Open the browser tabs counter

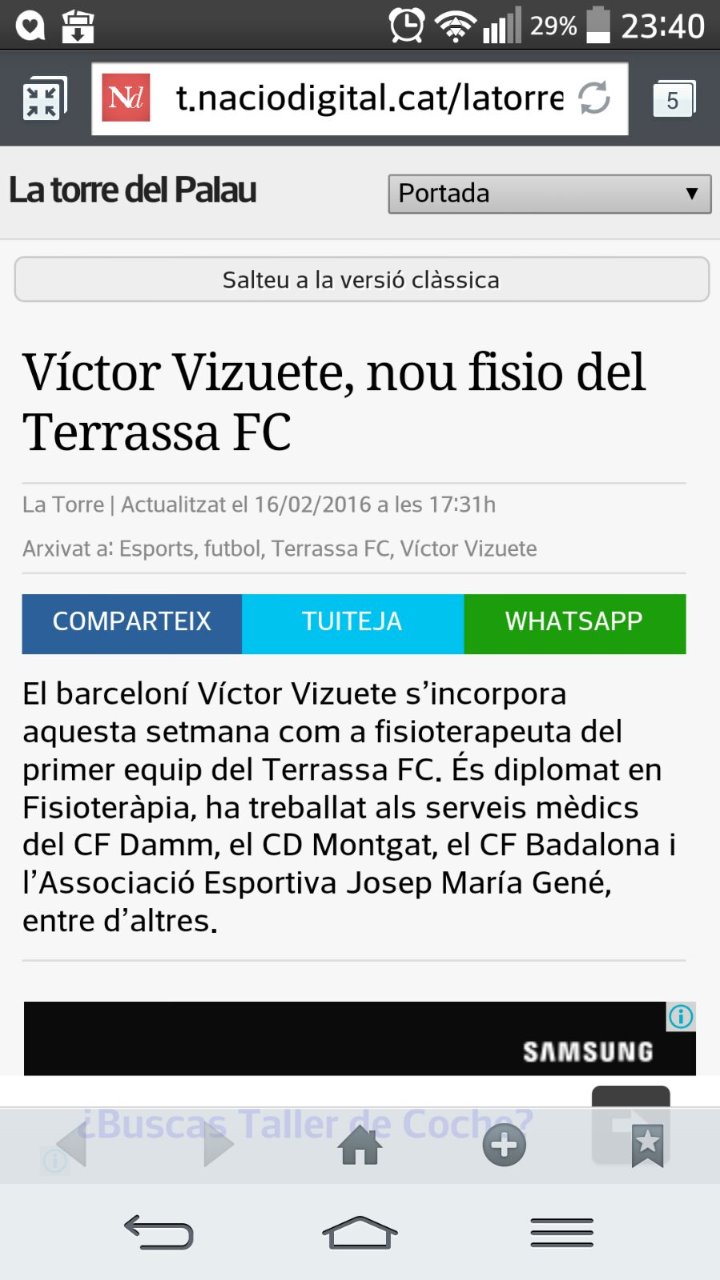(673, 100)
